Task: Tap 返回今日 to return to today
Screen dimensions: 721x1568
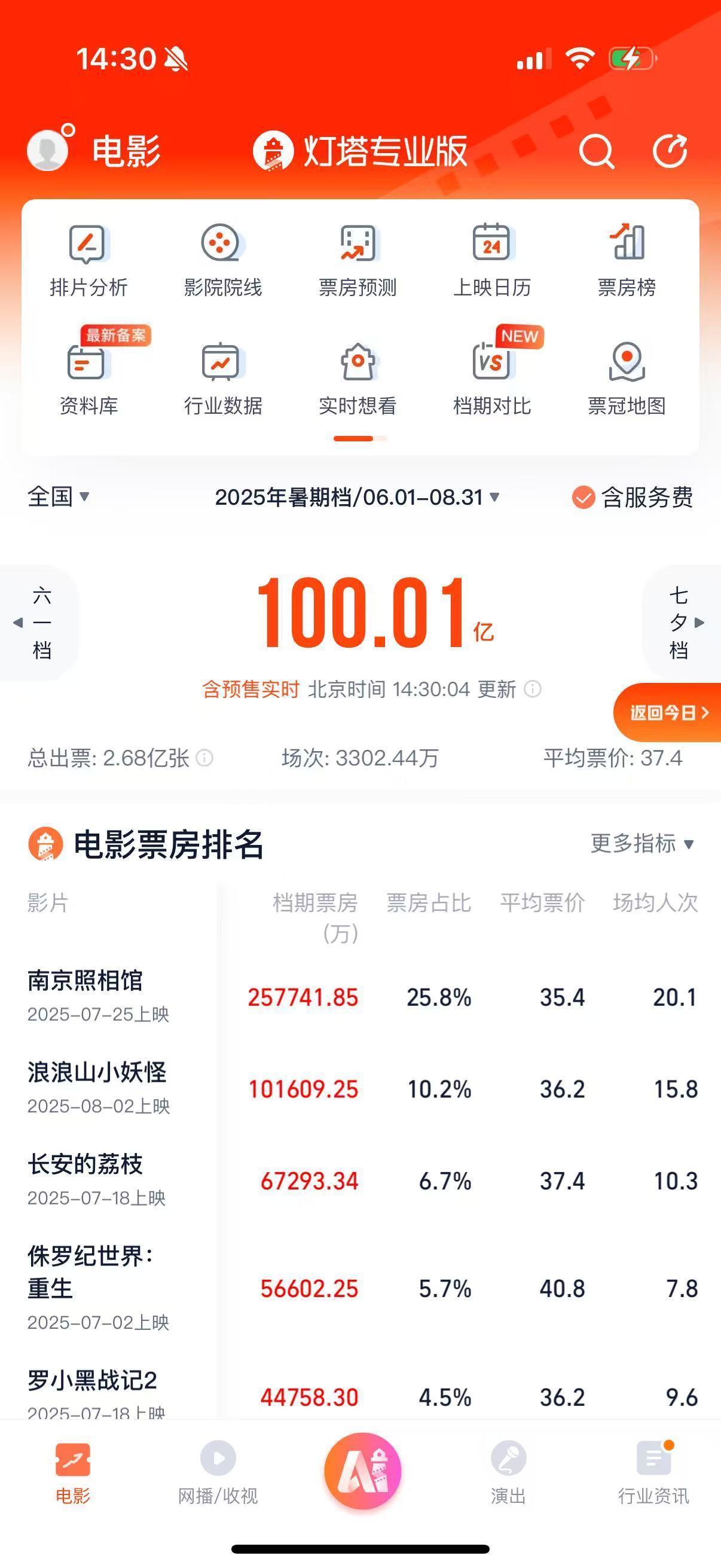Action: (x=668, y=712)
